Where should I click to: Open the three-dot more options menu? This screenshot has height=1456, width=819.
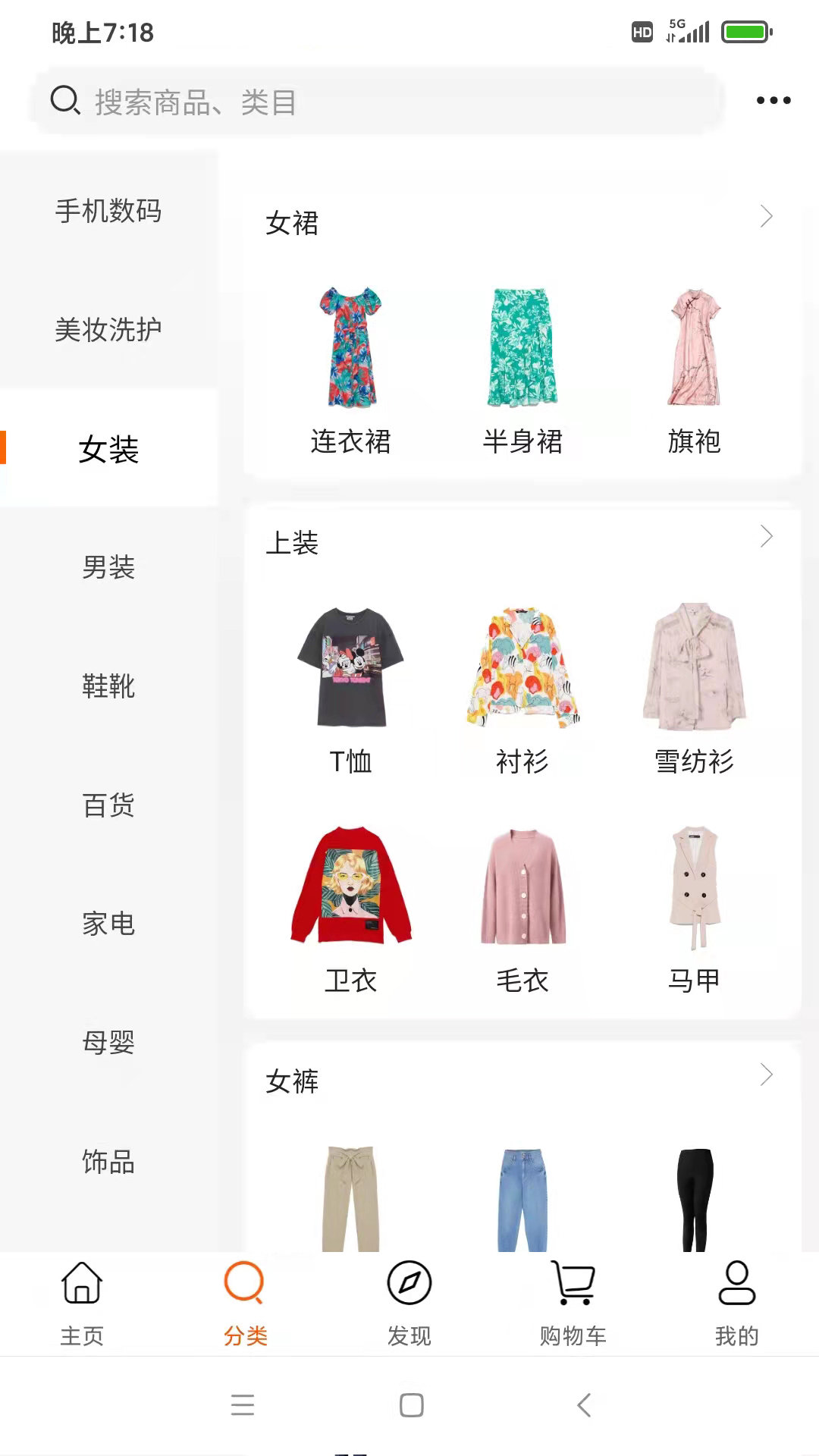point(771,99)
